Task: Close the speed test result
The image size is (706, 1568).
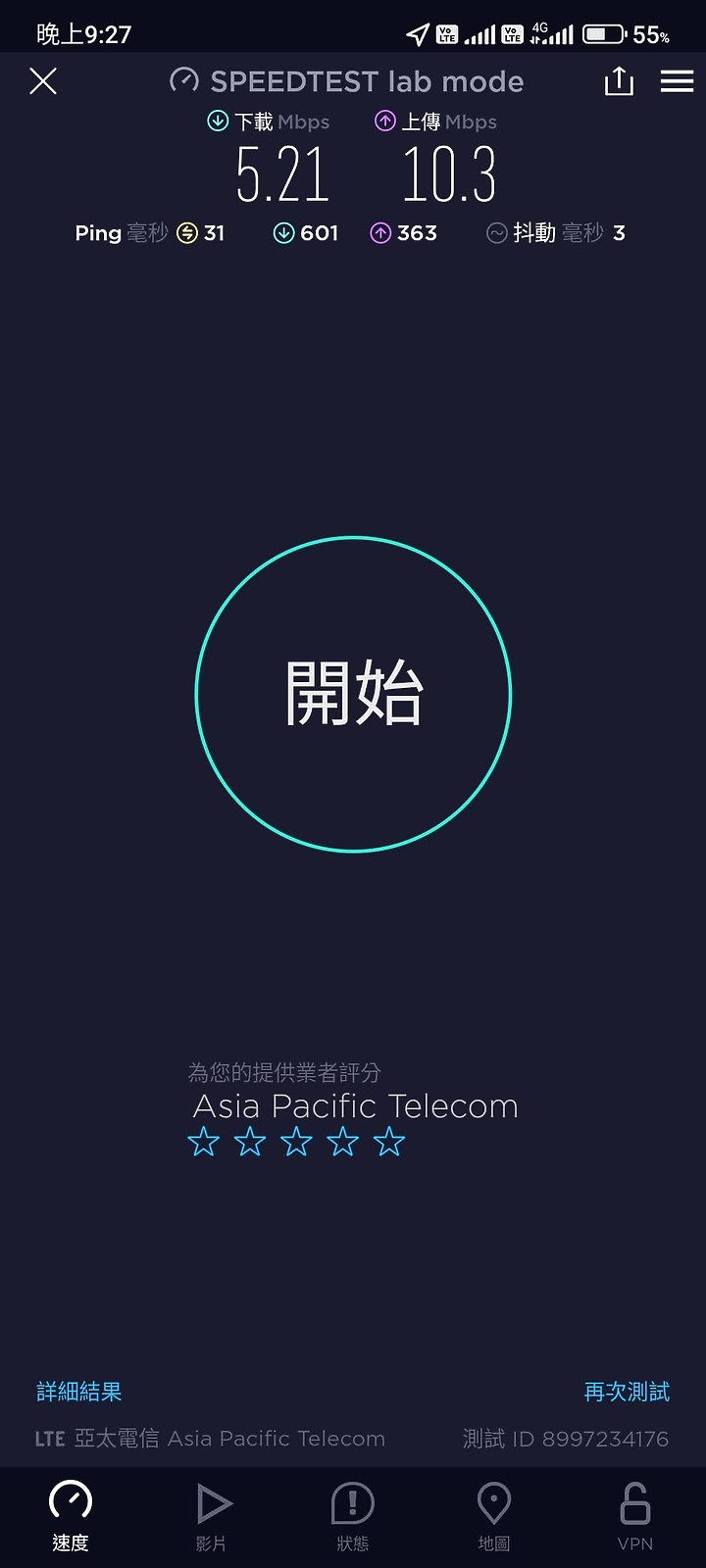Action: click(x=43, y=81)
